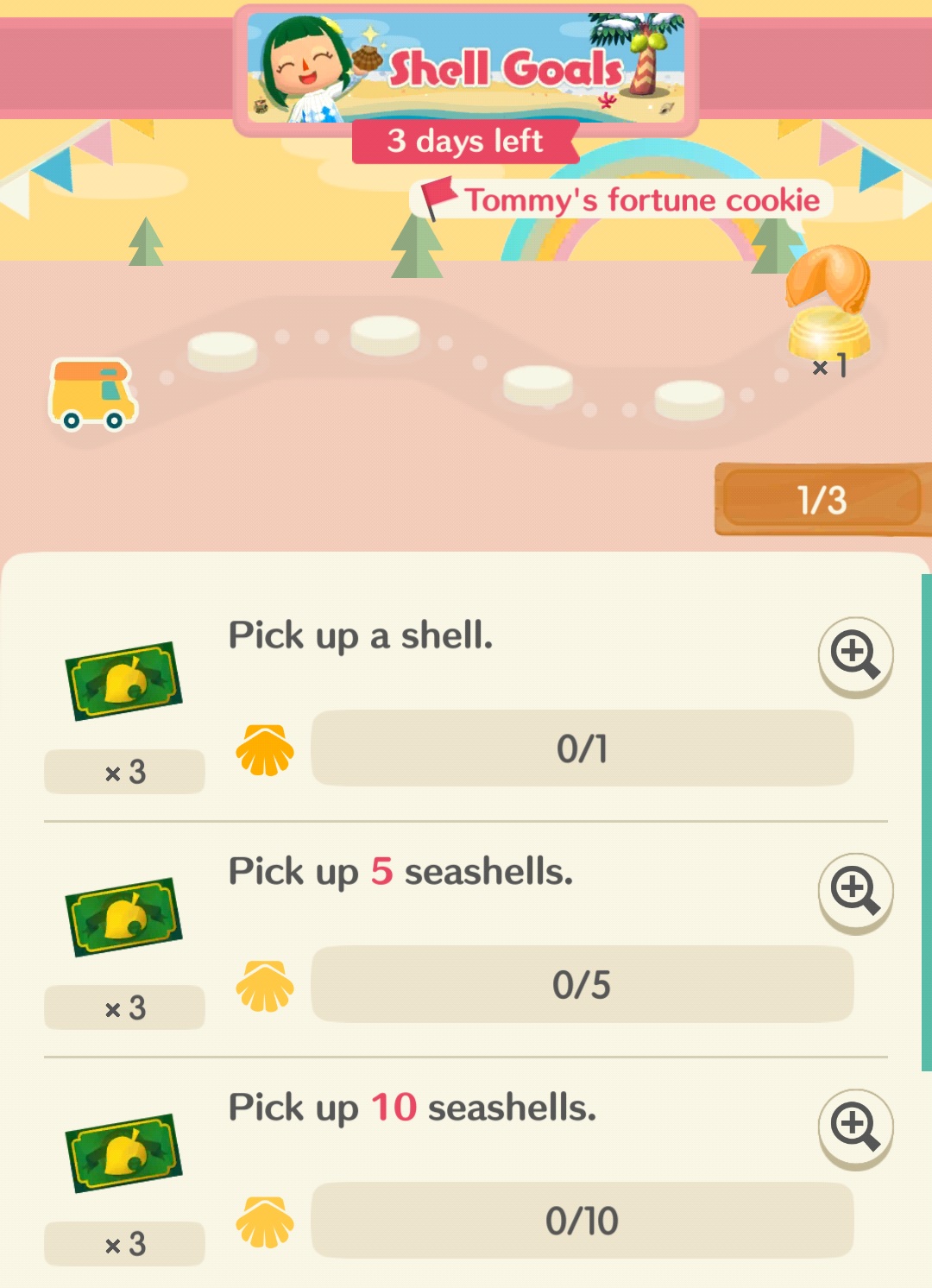The image size is (932, 1288).
Task: Inspect the Pick up 10 seashells goal
Action: (854, 1127)
